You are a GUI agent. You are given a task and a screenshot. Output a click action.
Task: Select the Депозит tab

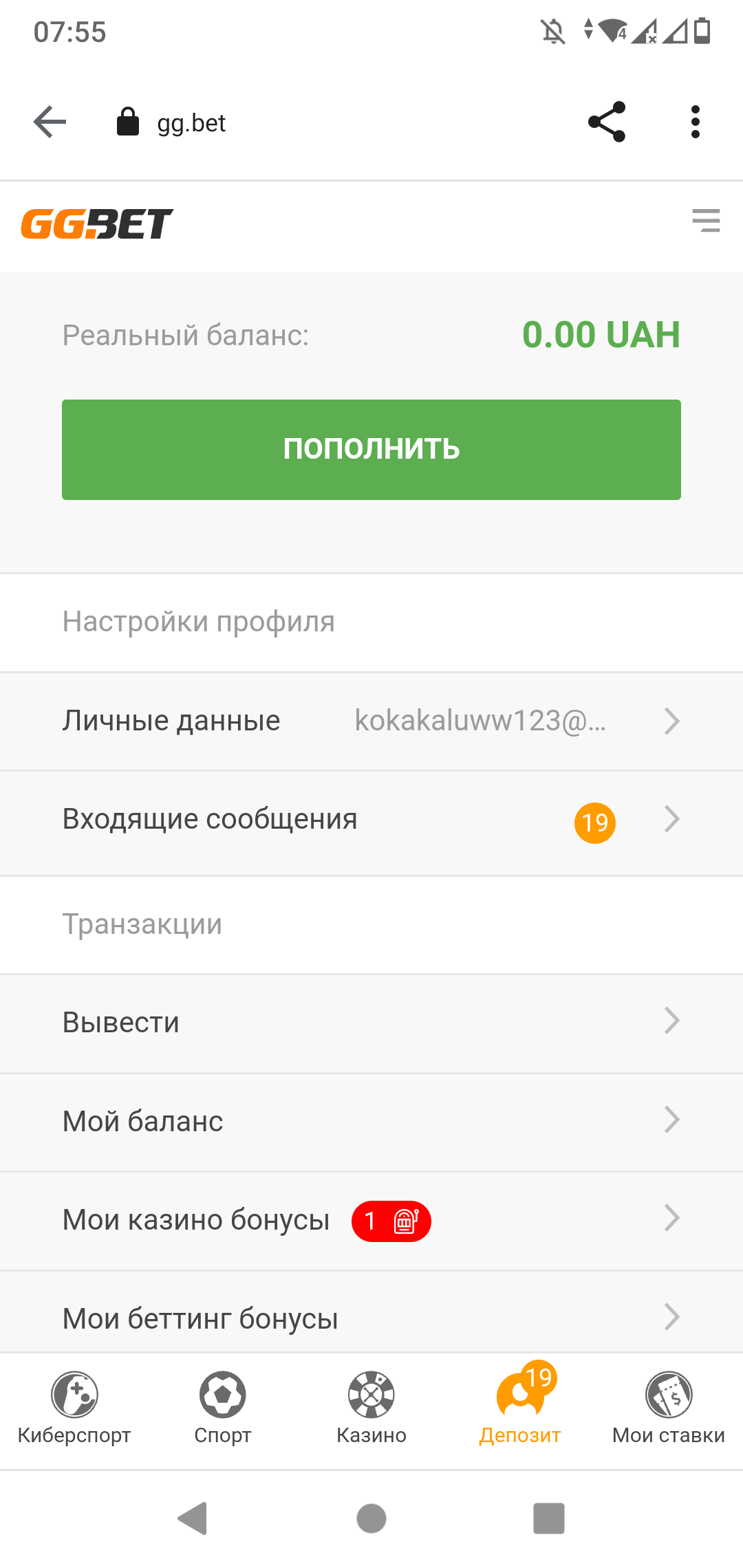point(520,1407)
